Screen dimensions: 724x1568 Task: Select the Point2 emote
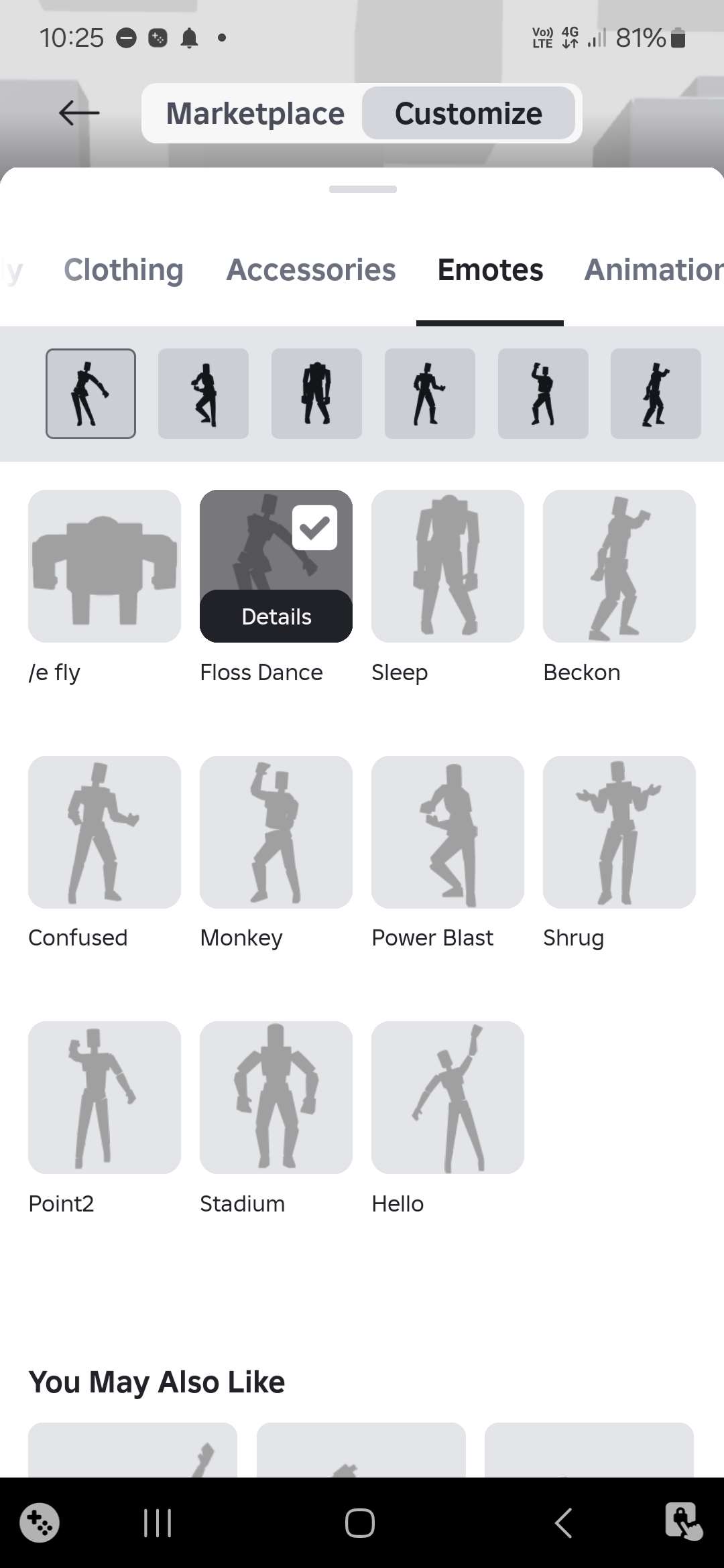click(105, 1098)
